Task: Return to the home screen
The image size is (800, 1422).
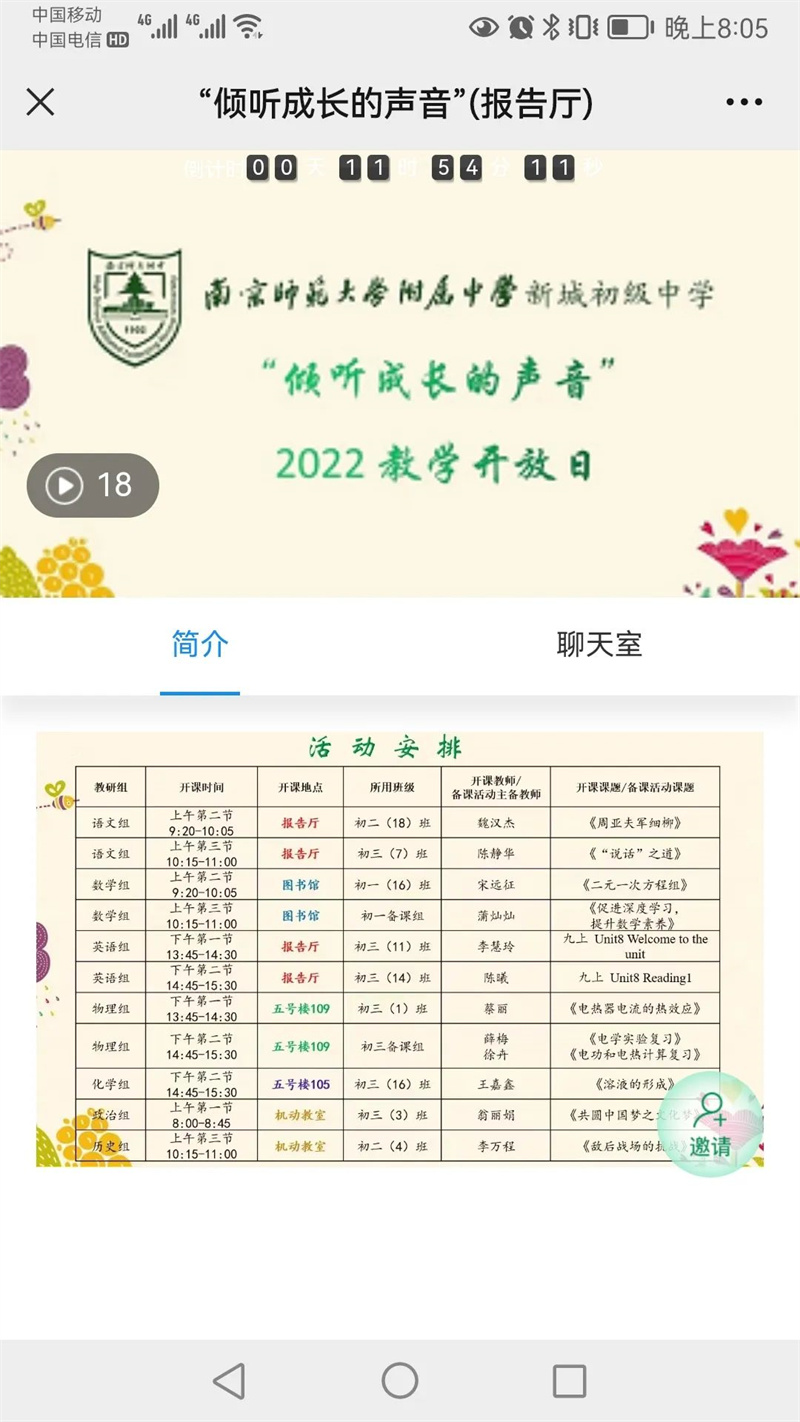Action: click(x=400, y=1380)
